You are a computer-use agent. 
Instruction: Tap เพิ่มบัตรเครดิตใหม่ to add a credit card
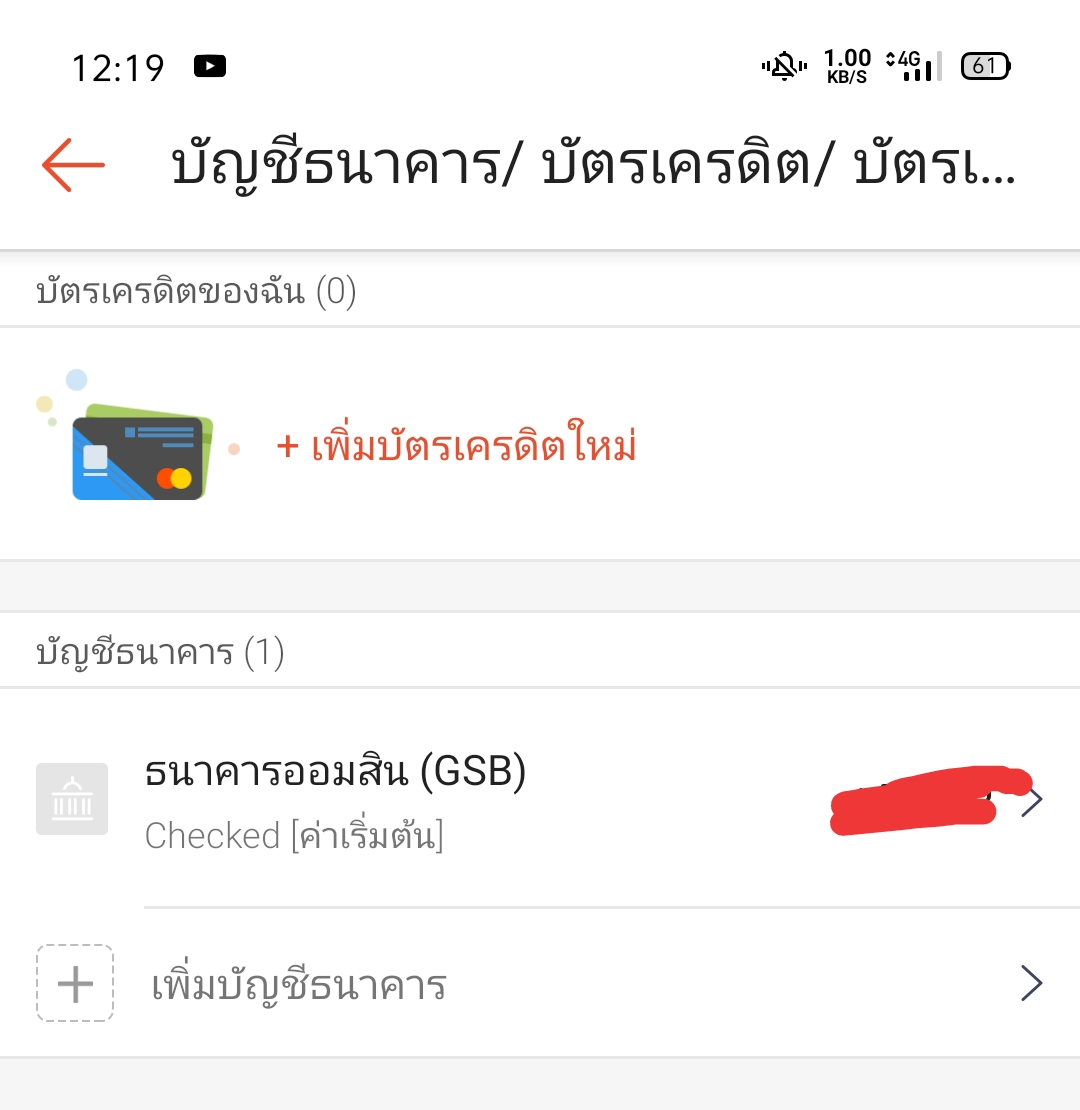pyautogui.click(x=456, y=446)
